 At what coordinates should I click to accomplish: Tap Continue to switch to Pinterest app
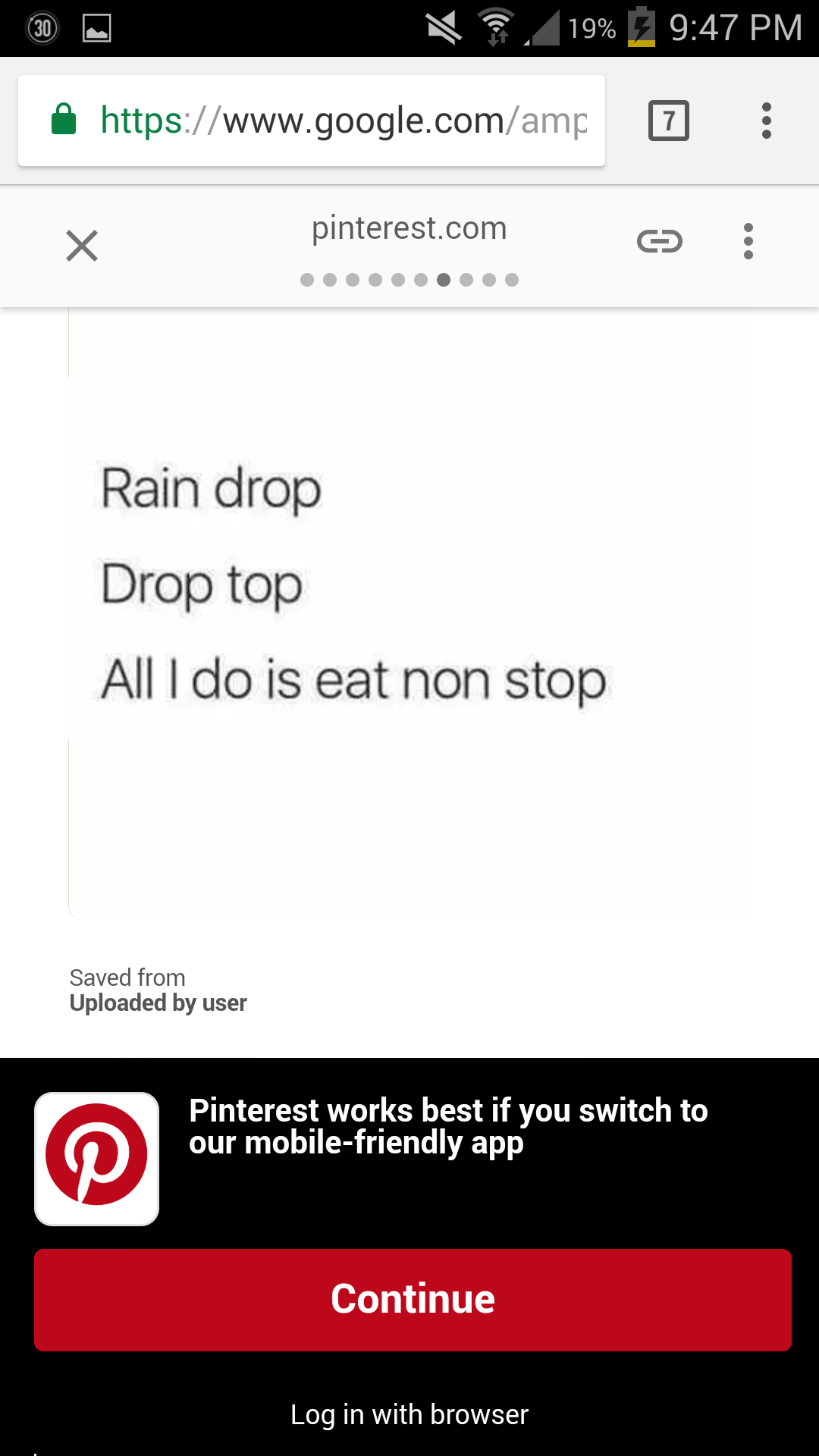pos(413,1299)
